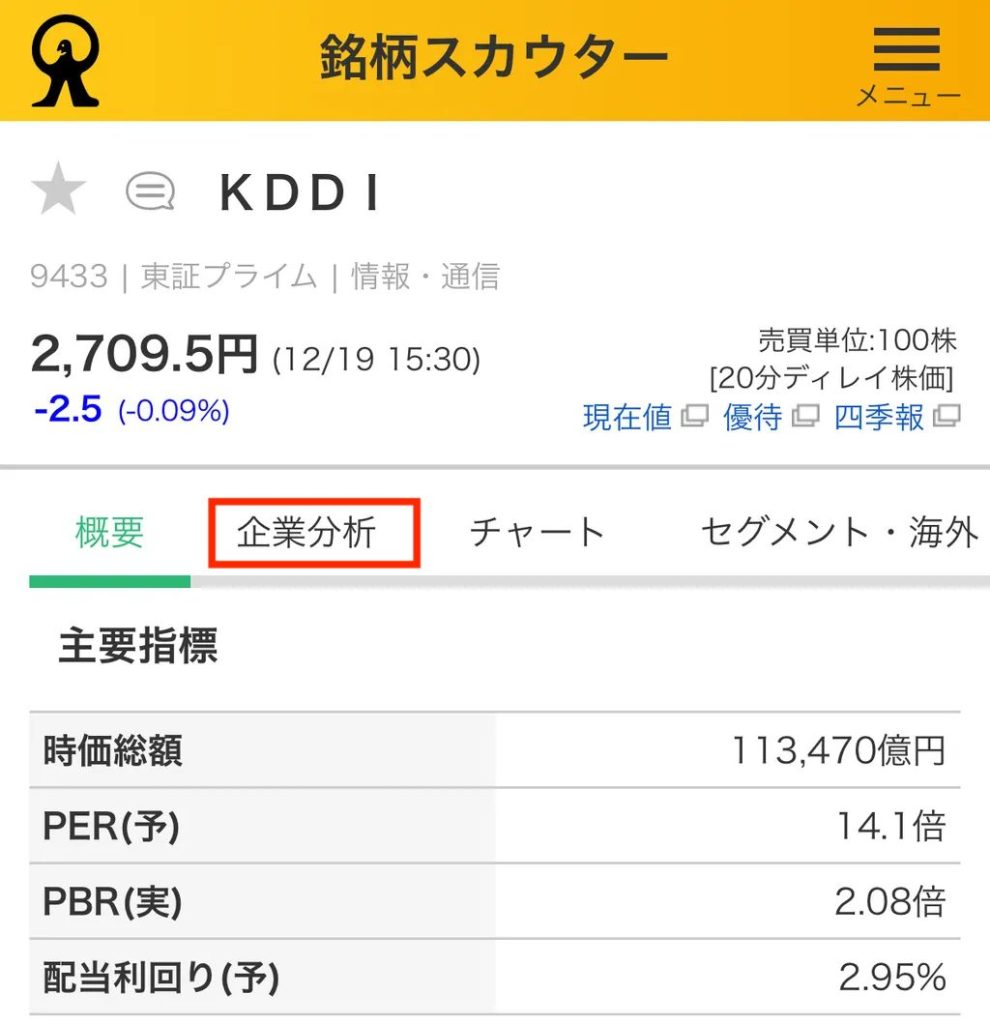Select the 概要 tab
990x1024 pixels.
110,533
